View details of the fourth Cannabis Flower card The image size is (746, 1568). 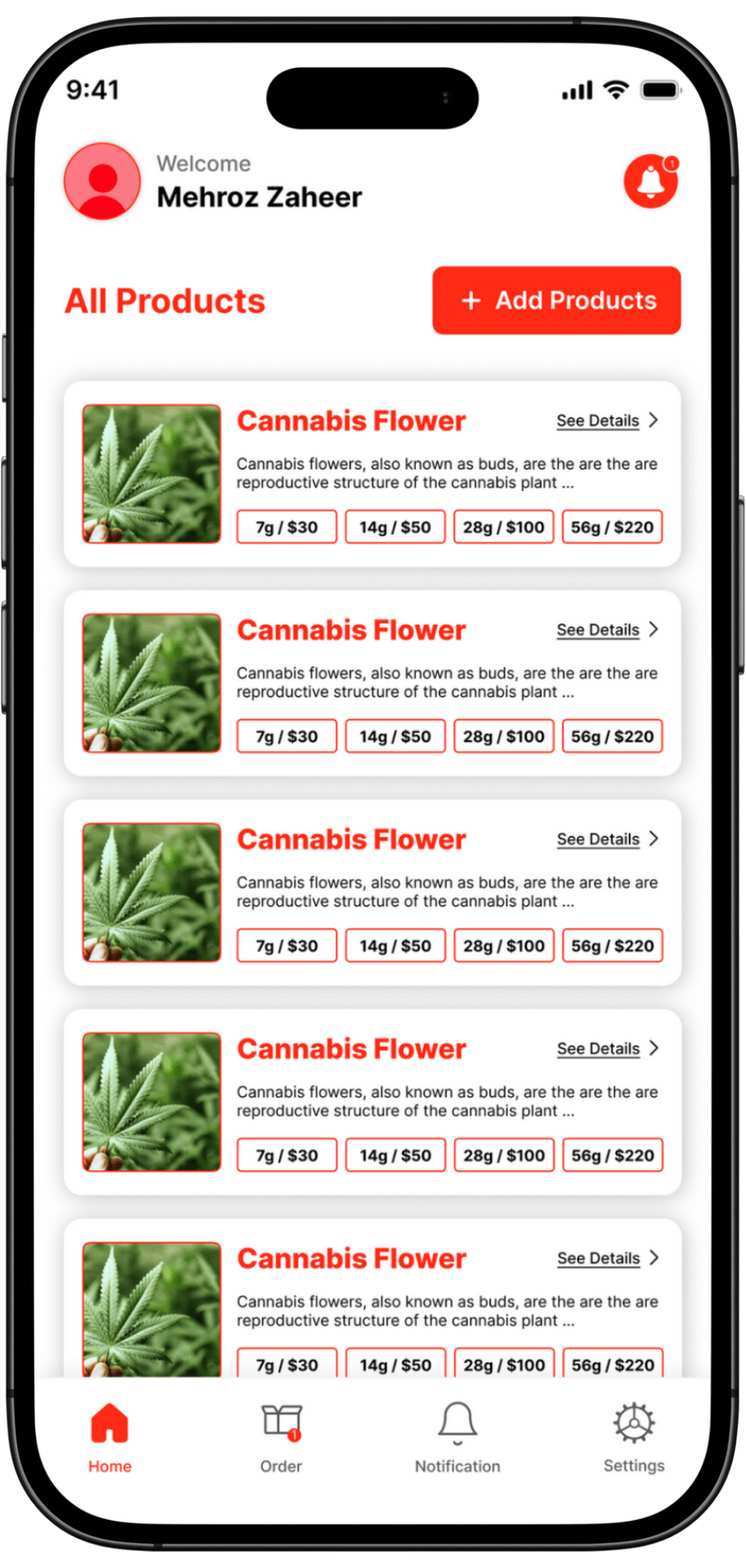point(607,1049)
